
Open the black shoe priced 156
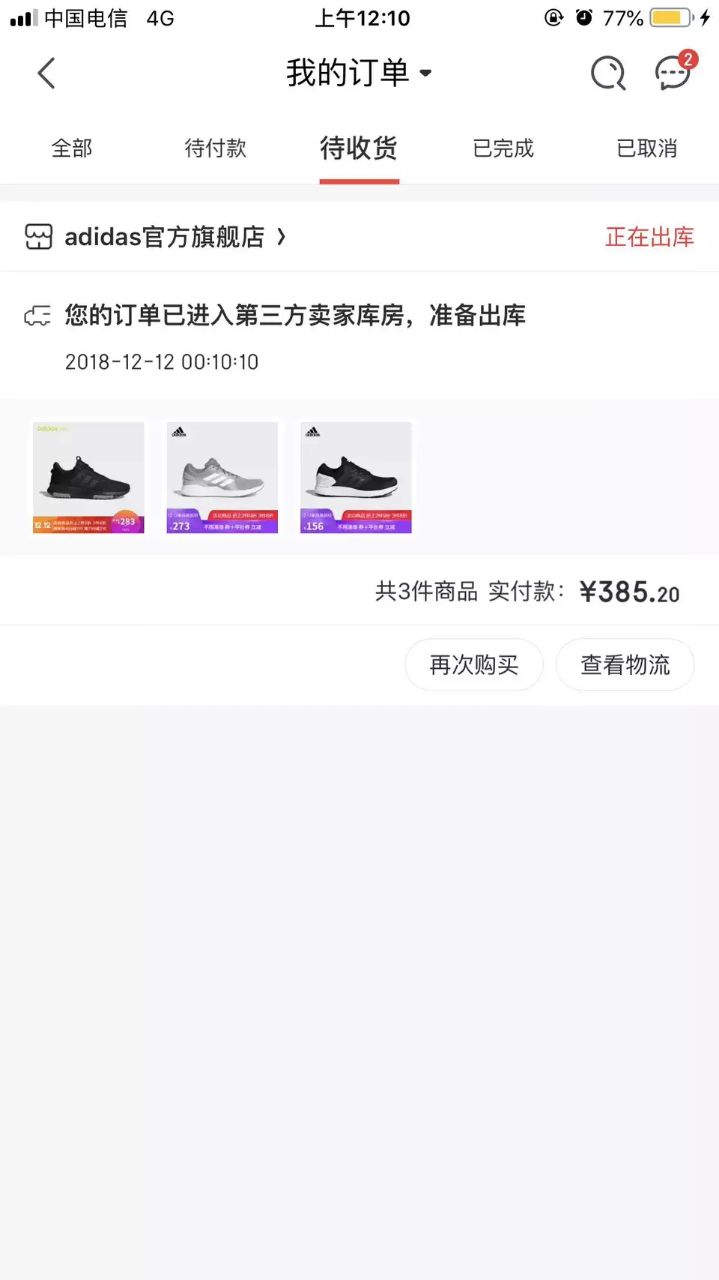(x=356, y=477)
